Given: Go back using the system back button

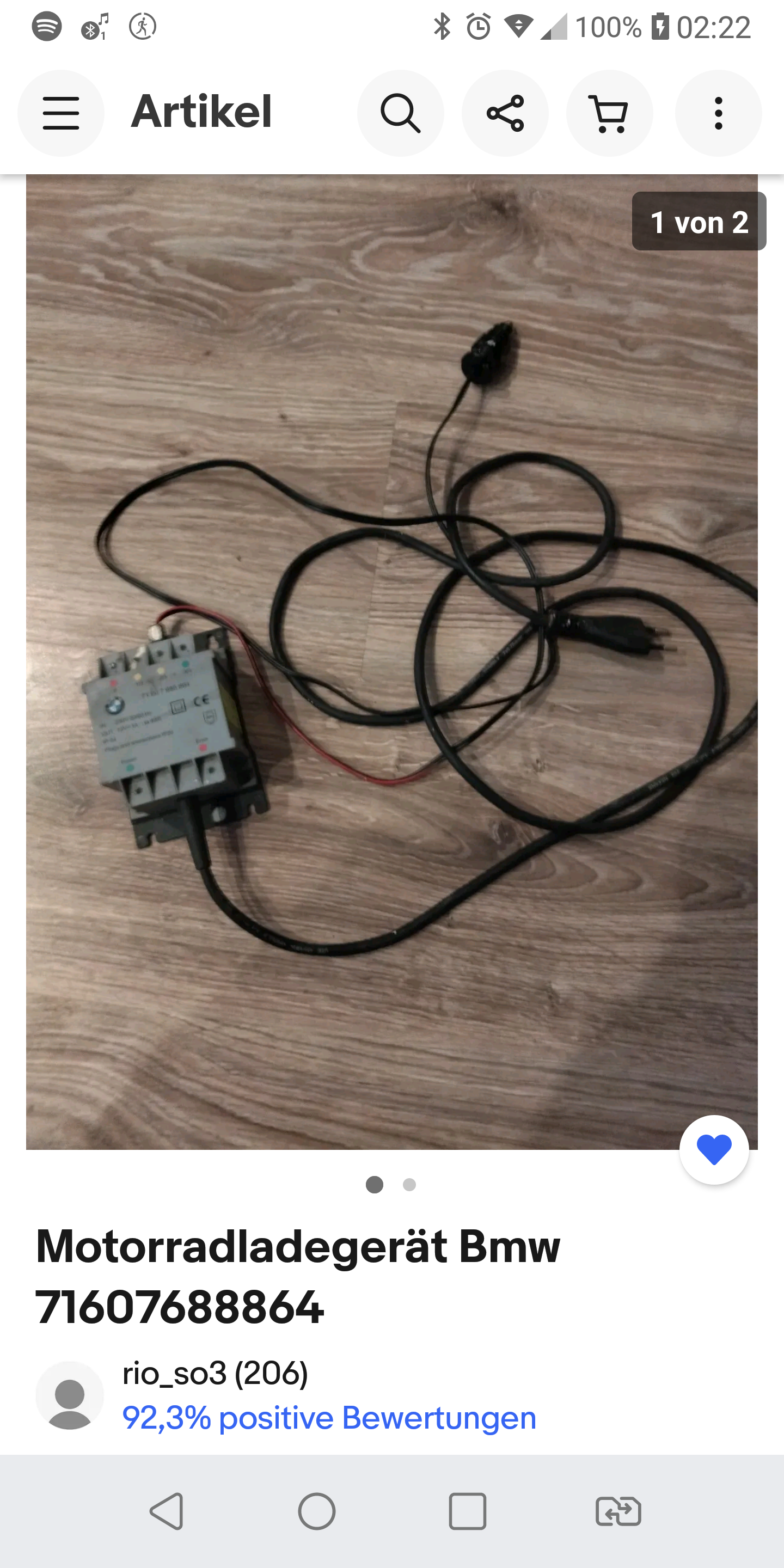Looking at the screenshot, I should click(166, 1511).
